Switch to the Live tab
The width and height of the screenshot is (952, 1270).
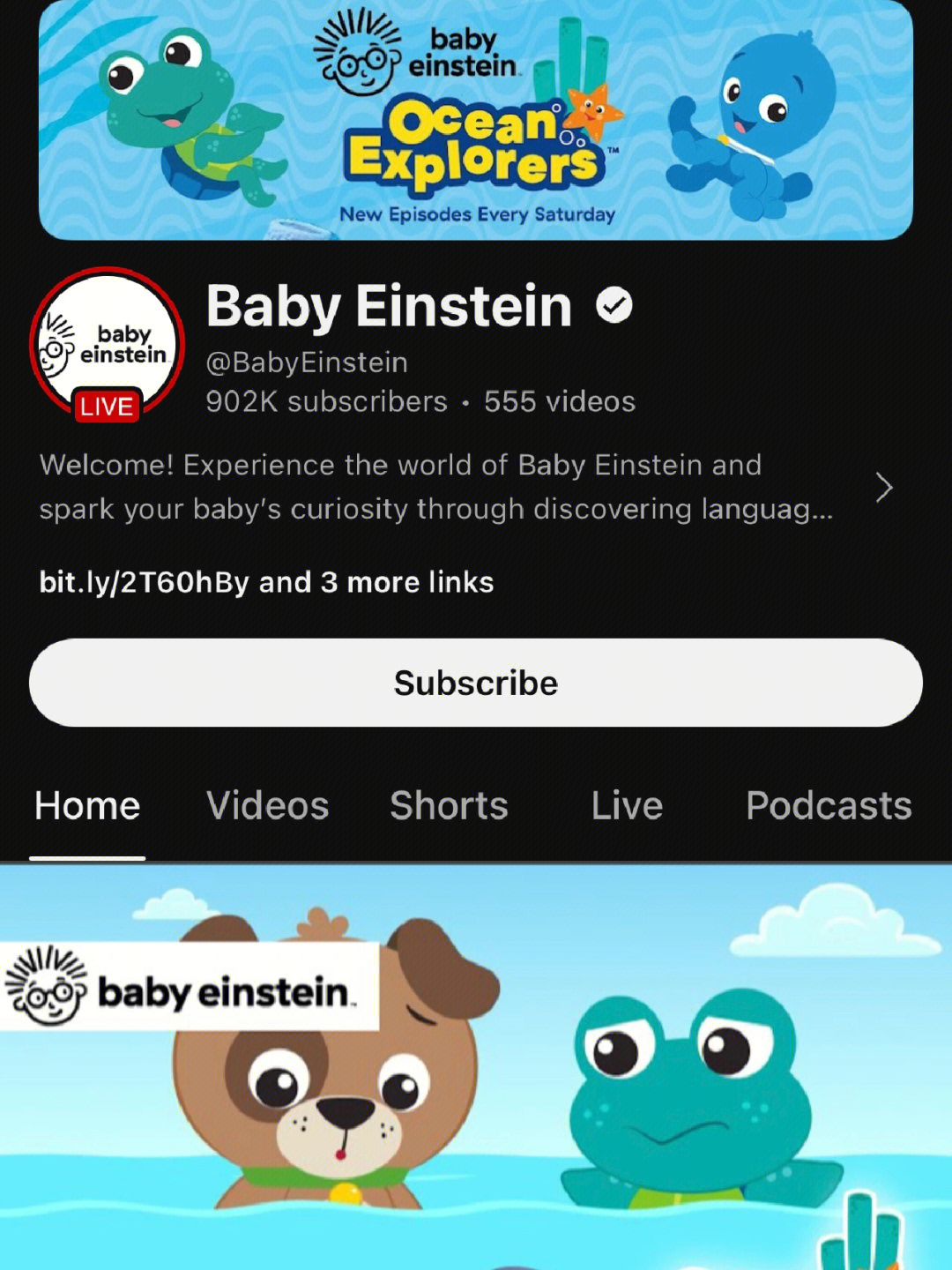tap(627, 805)
